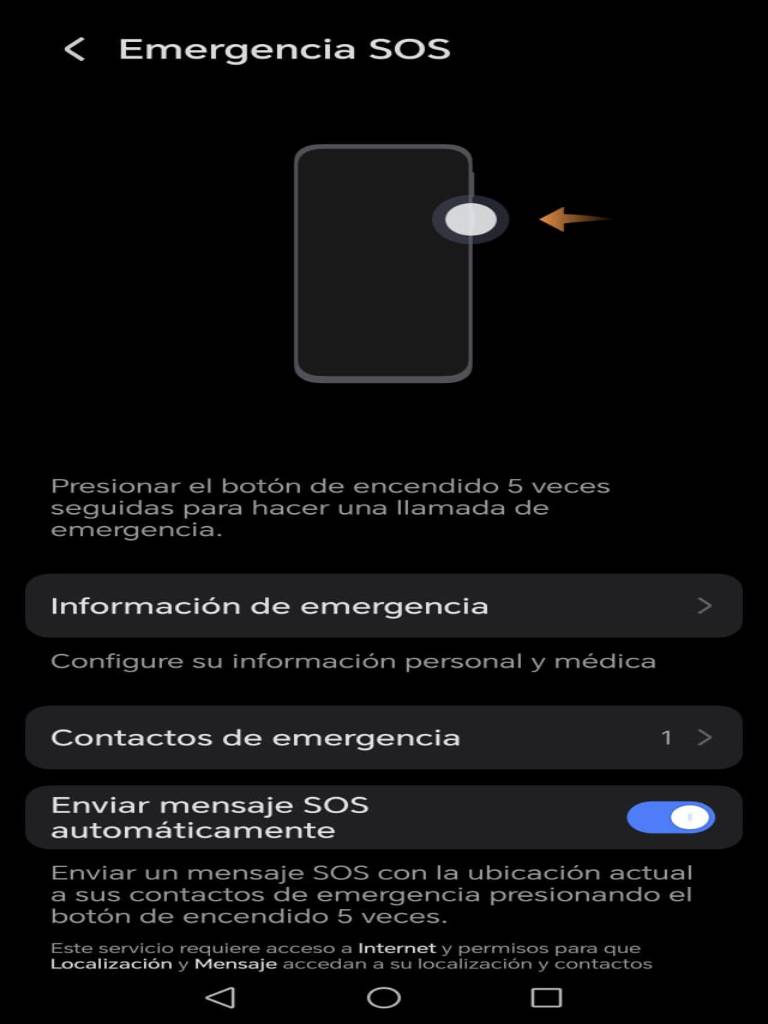Go back from Emergencia SOS
Viewport: 768px width, 1024px height.
click(x=75, y=49)
